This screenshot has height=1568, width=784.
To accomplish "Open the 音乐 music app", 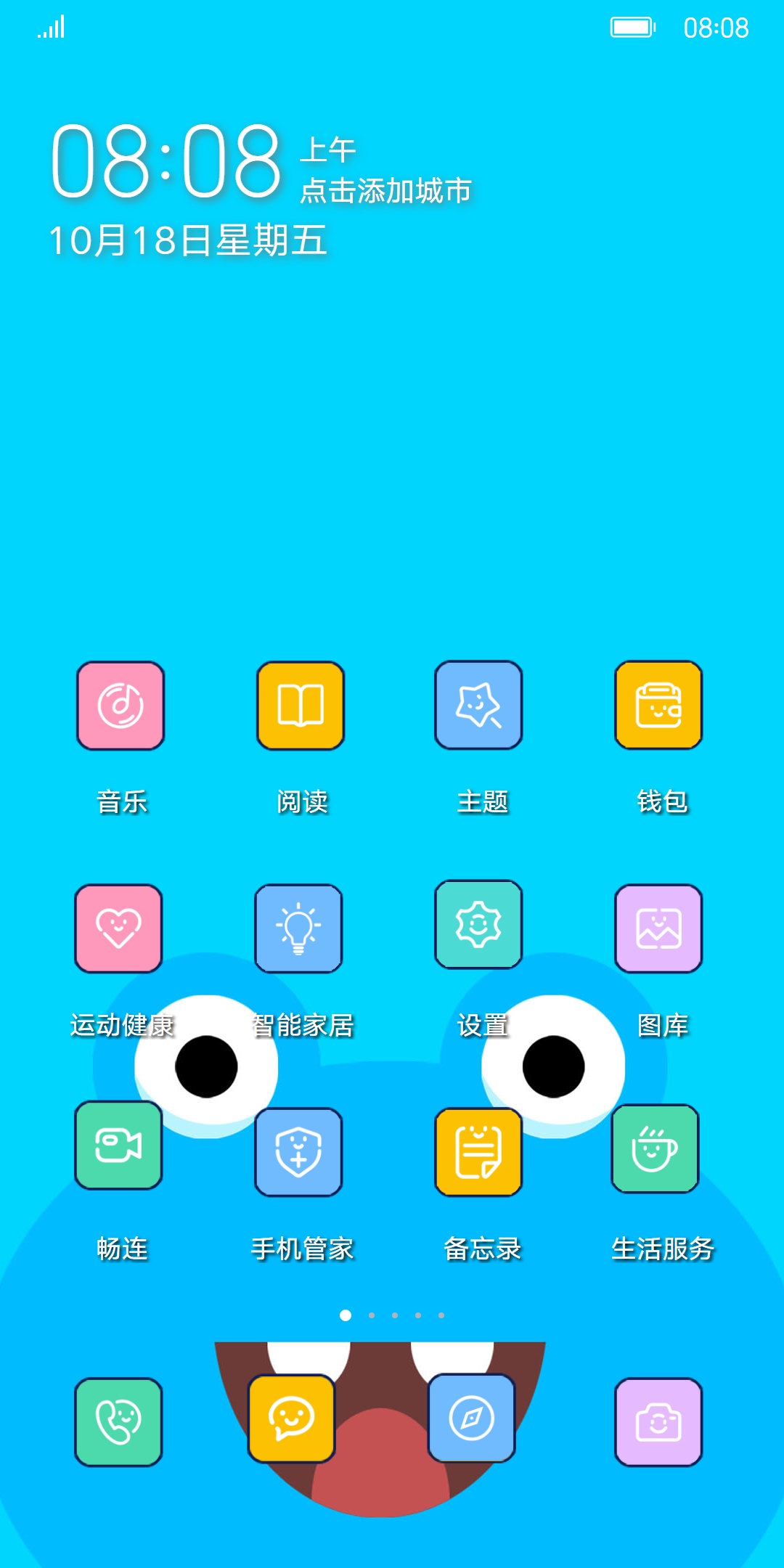I will pos(121,705).
